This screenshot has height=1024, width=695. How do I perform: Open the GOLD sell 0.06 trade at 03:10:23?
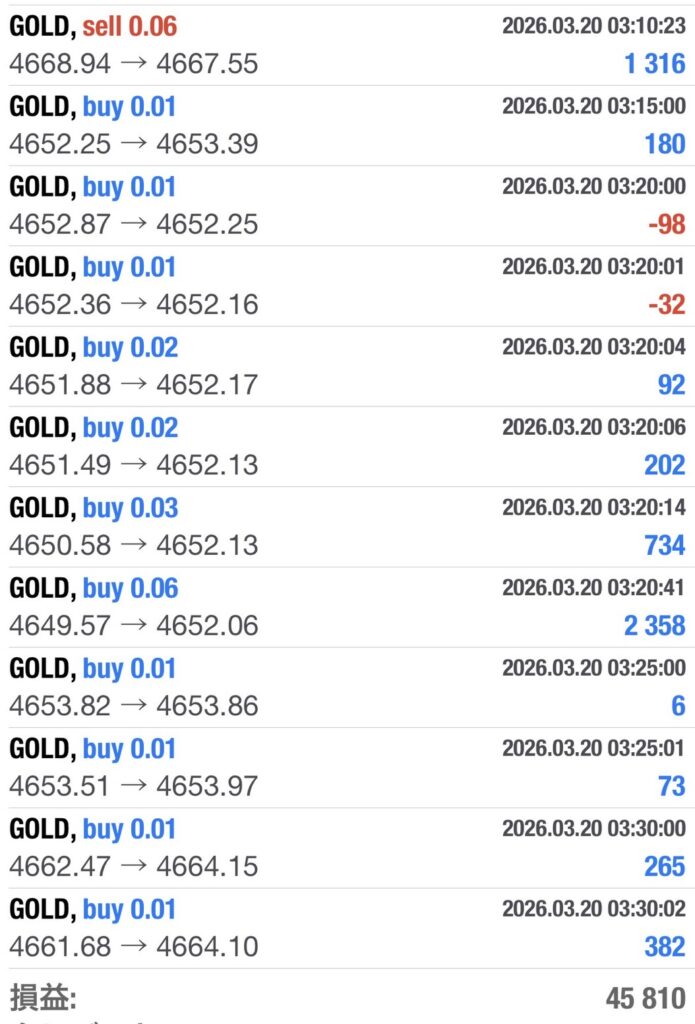click(347, 45)
